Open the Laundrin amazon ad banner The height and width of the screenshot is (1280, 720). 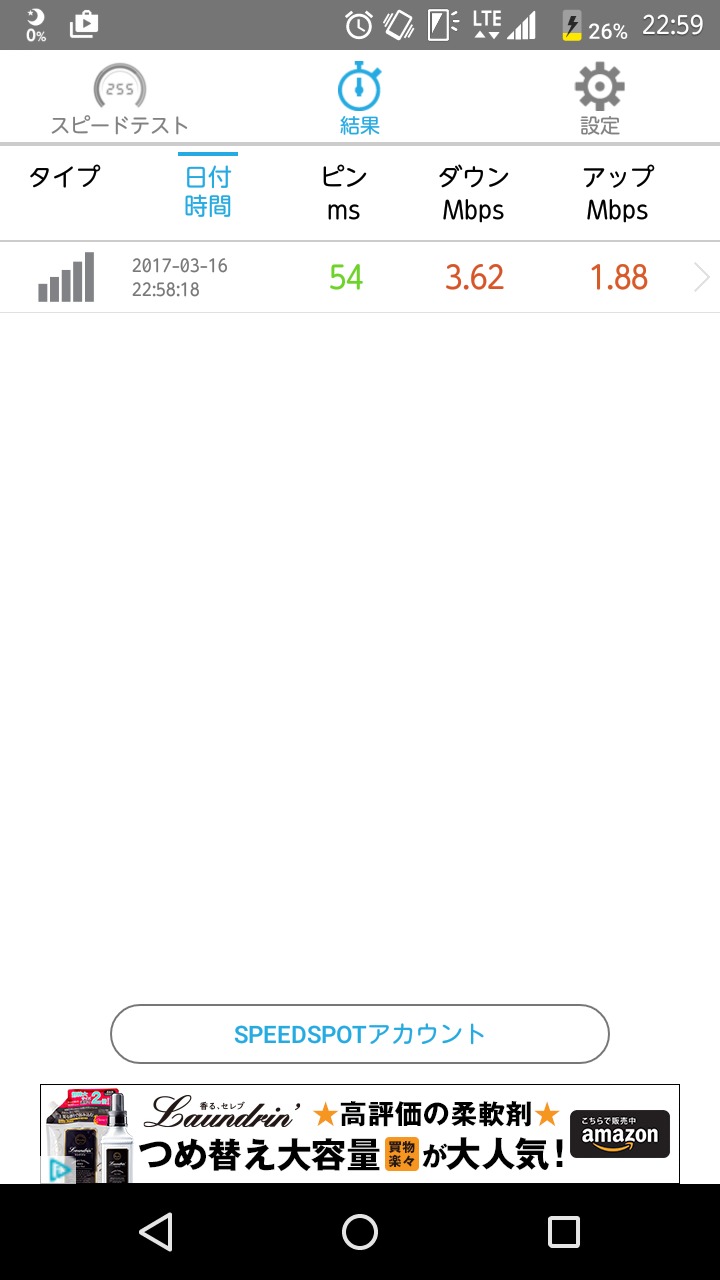click(360, 1134)
